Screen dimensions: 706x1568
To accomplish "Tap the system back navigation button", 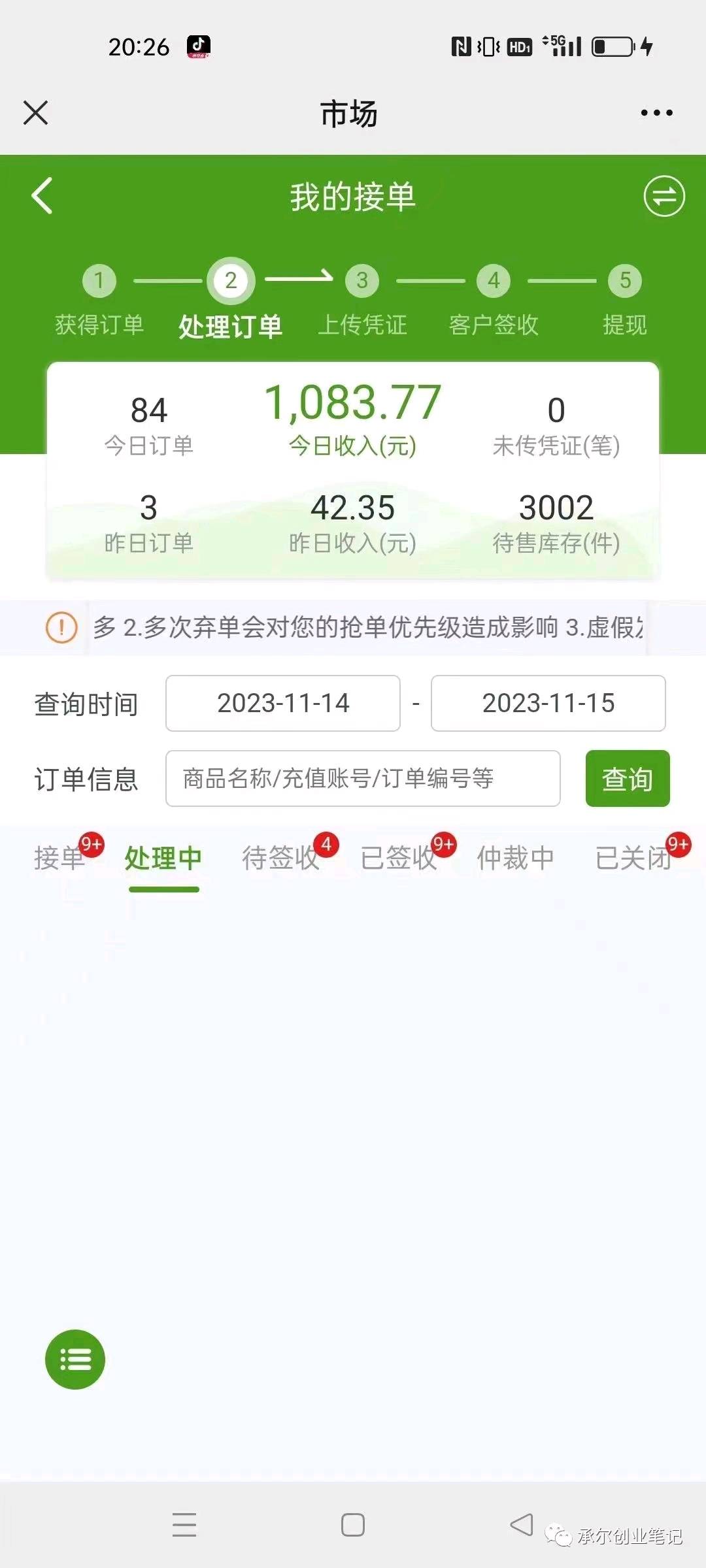I will [521, 1525].
